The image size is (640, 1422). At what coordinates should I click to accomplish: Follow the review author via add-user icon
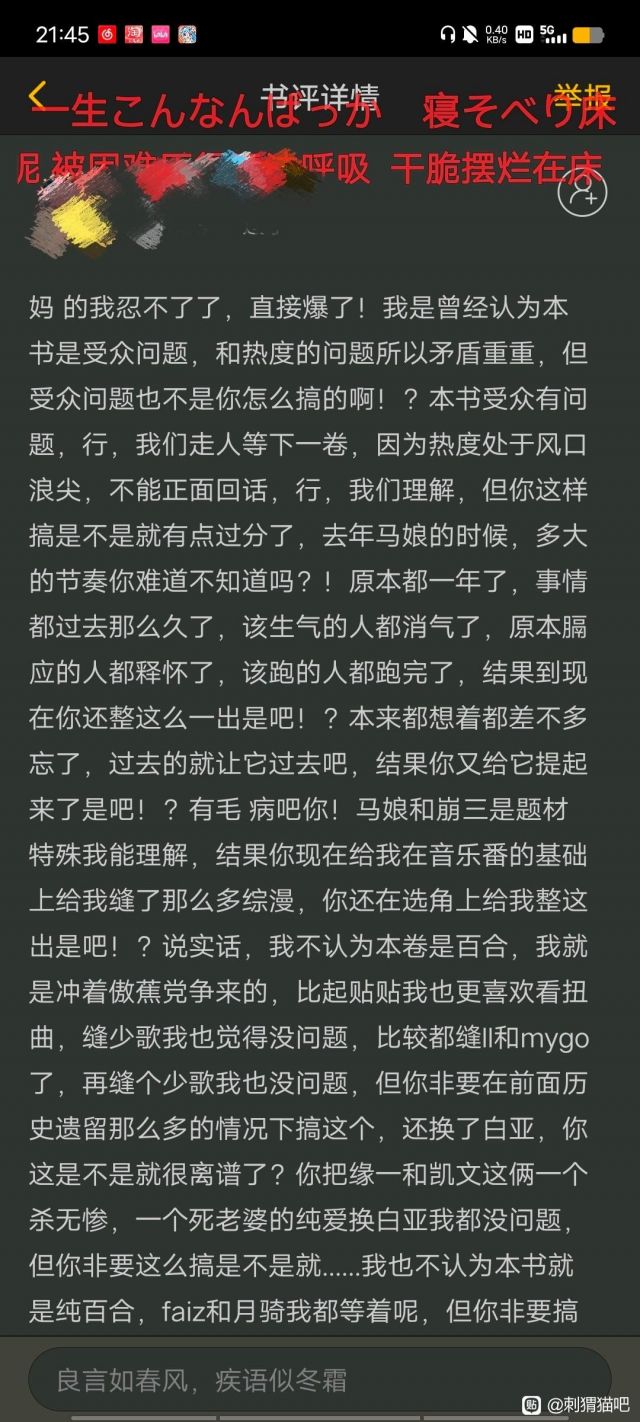(582, 195)
